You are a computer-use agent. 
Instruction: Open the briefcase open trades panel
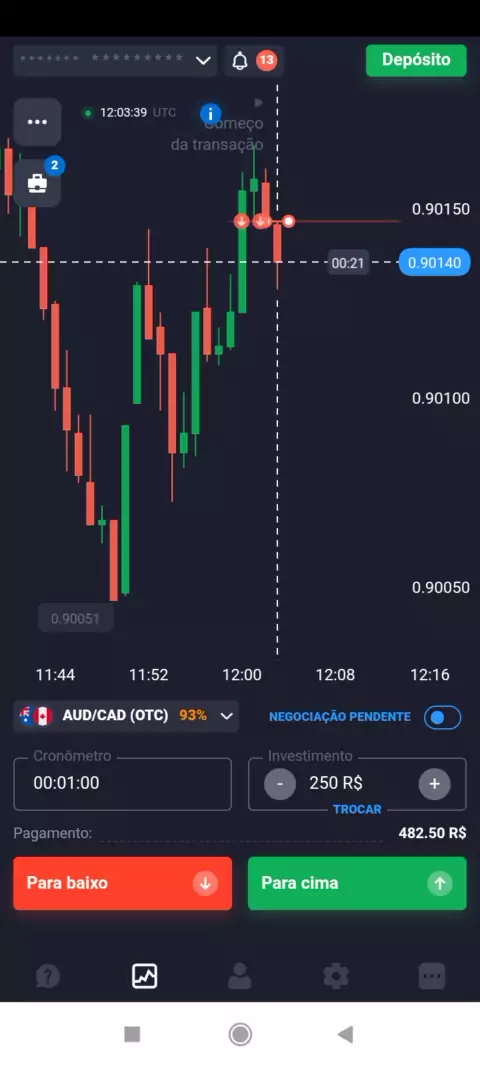click(x=37, y=184)
